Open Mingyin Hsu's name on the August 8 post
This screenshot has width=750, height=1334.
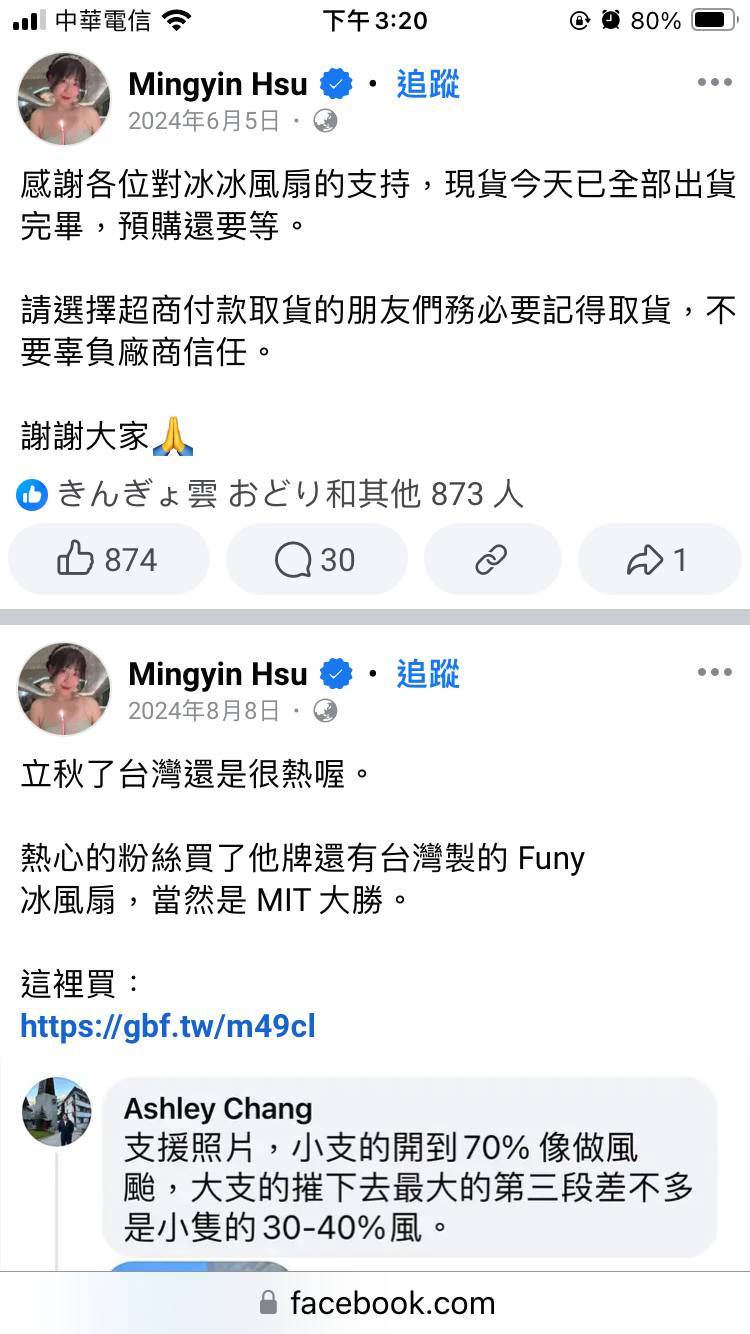pos(218,675)
